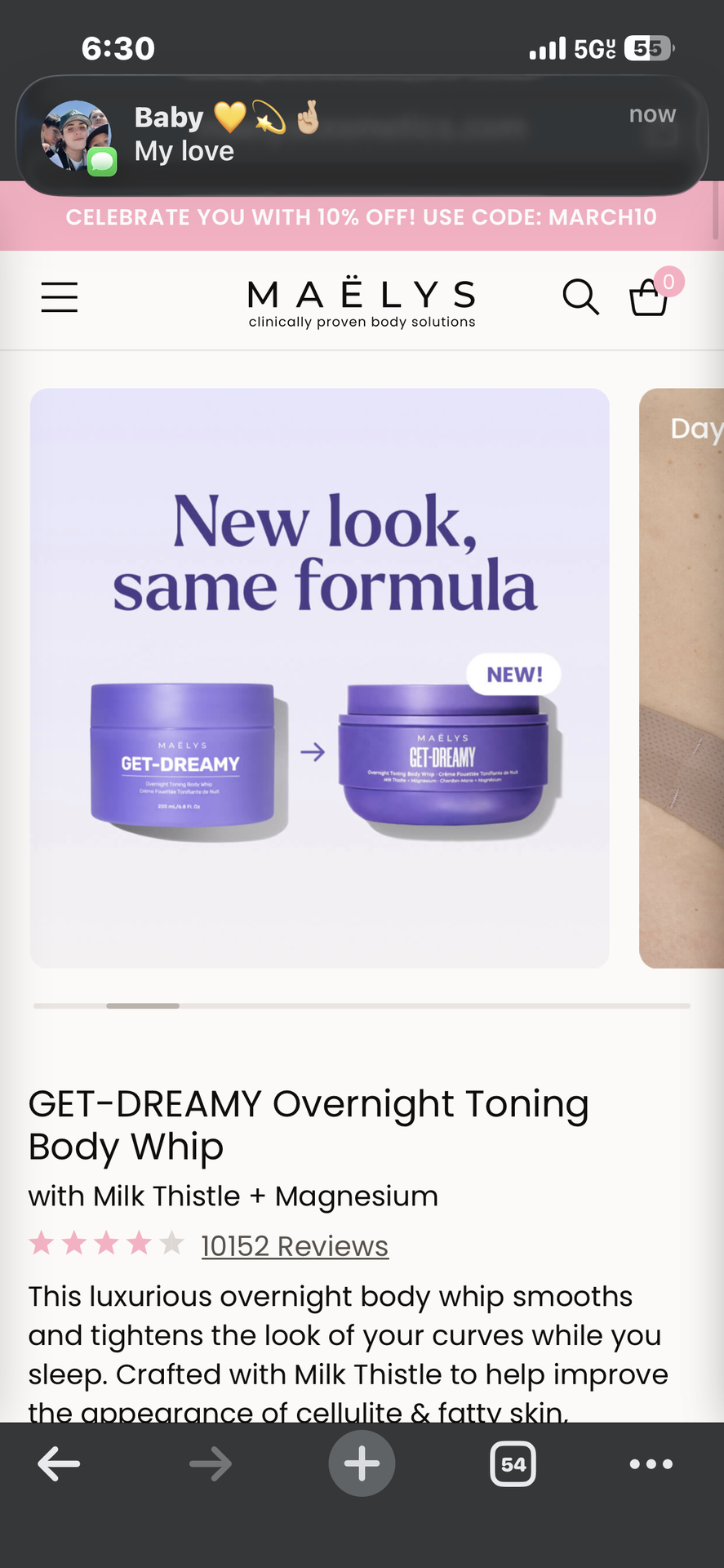This screenshot has height=1568, width=724.
Task: Open the shopping bag
Action: [x=649, y=297]
